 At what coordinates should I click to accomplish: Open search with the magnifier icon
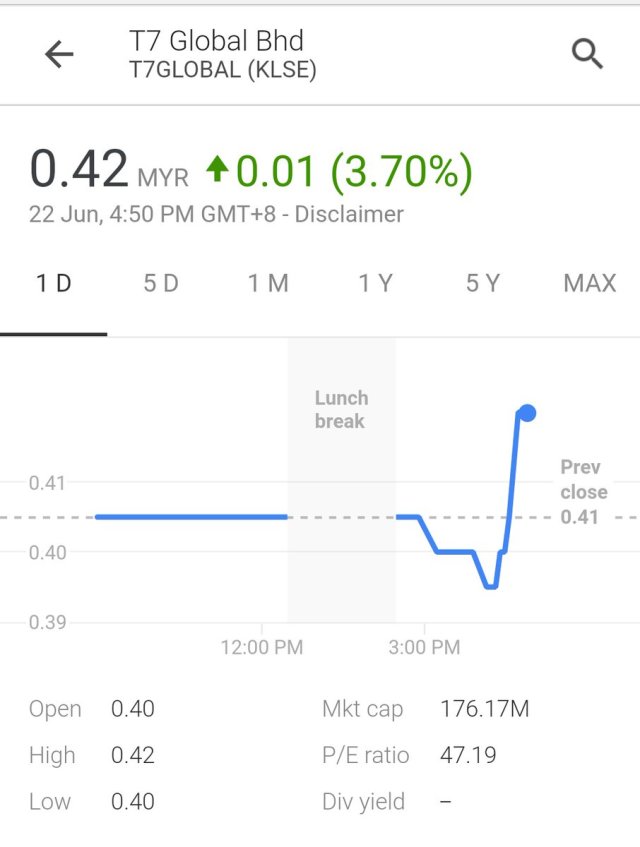[x=587, y=55]
